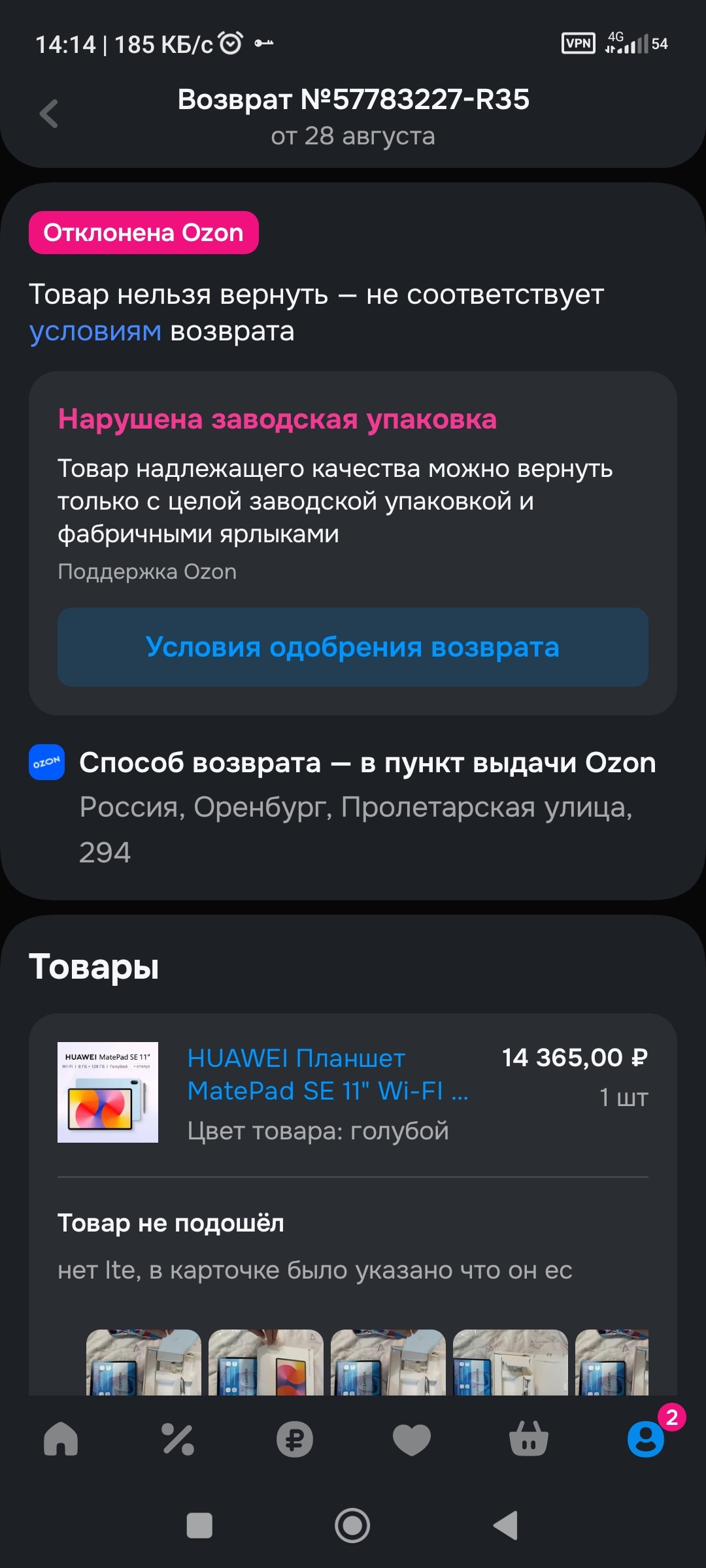View the second attached return photo

click(x=265, y=1363)
